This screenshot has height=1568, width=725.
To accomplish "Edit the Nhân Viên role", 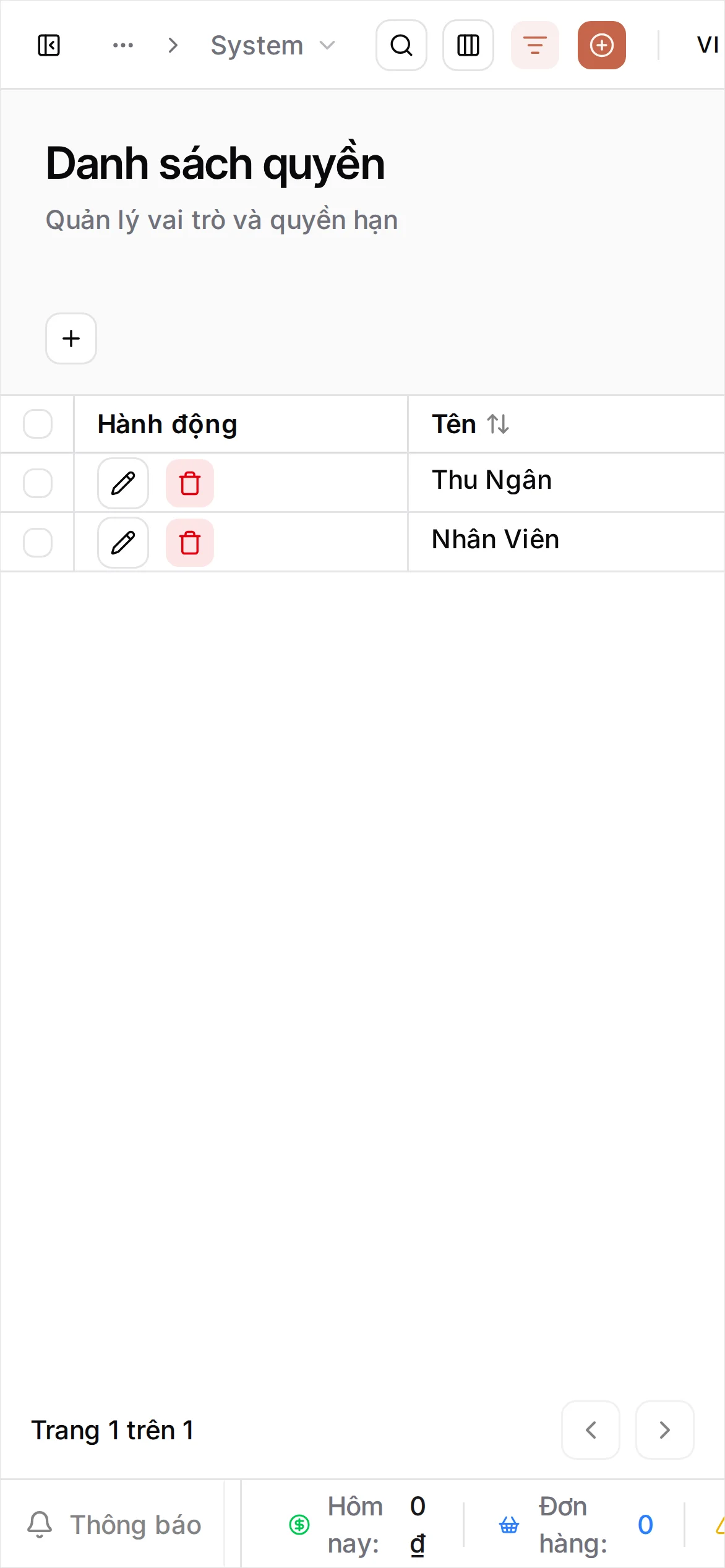I will [123, 543].
